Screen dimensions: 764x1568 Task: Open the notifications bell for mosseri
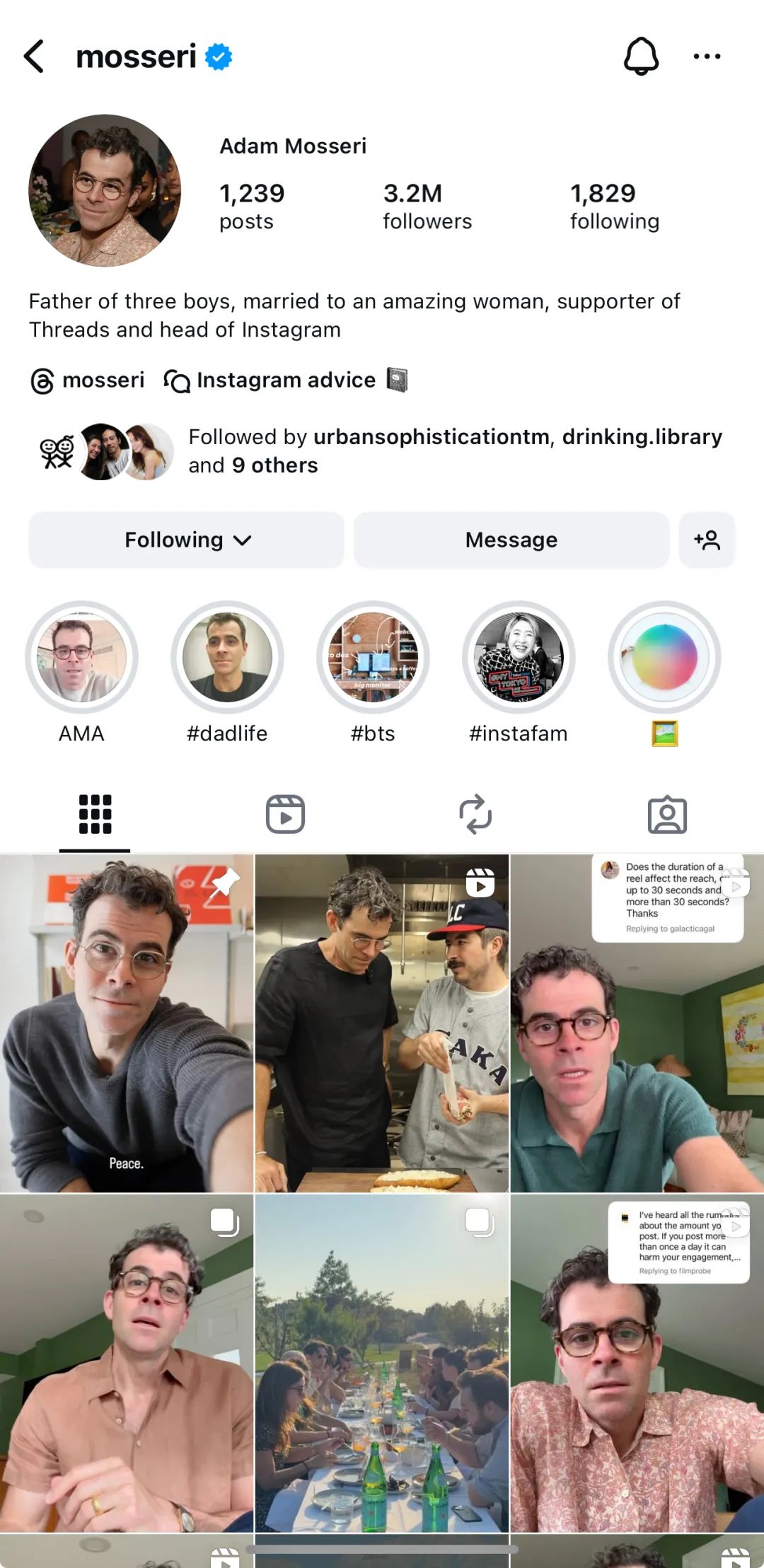(641, 57)
